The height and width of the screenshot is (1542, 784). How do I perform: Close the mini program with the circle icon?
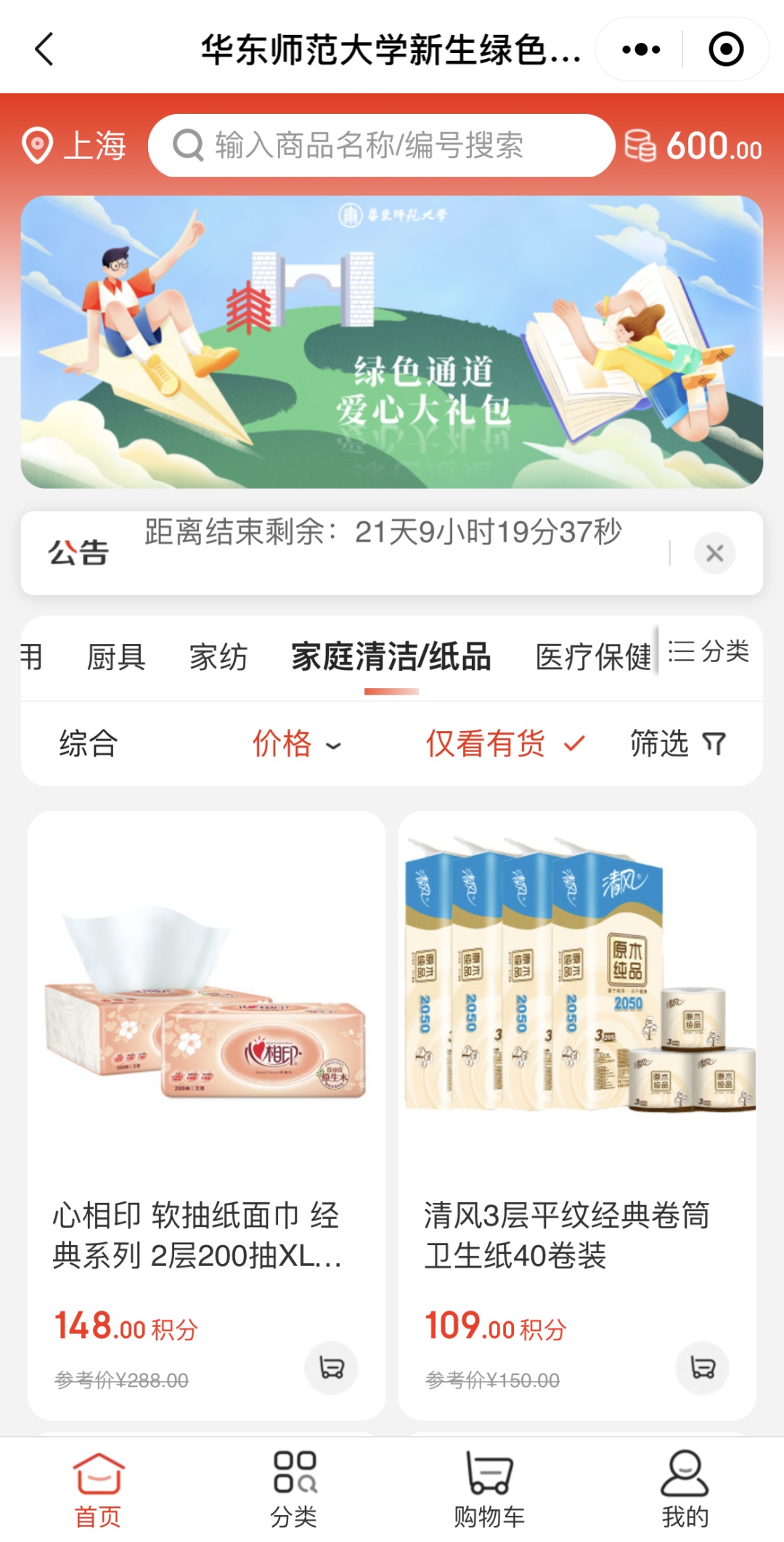coord(726,49)
